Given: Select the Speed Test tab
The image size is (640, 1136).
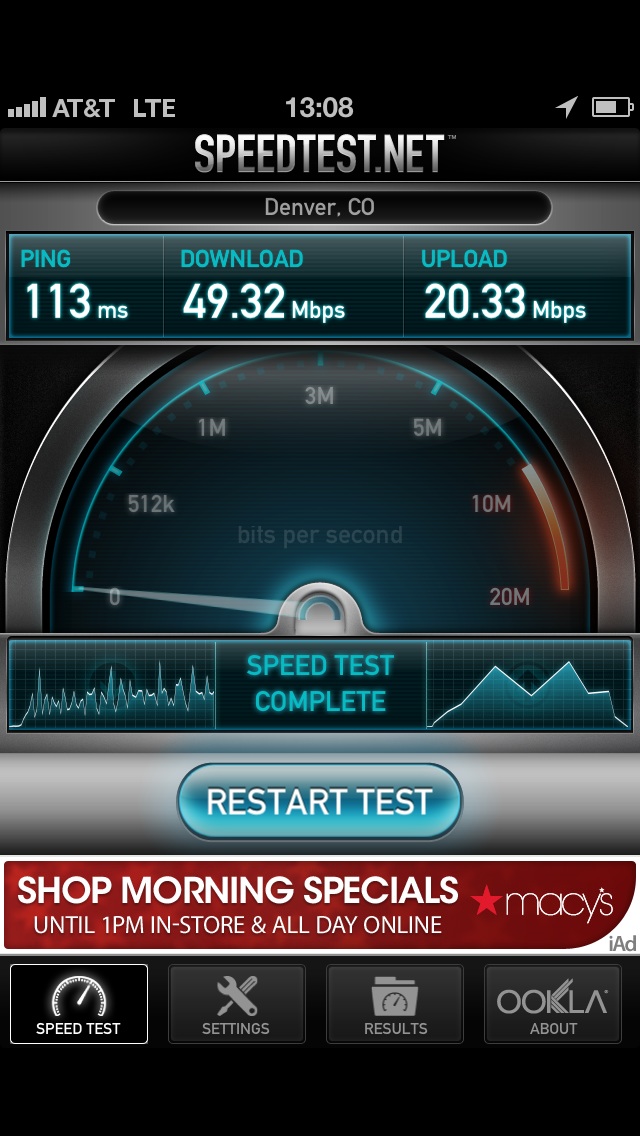Looking at the screenshot, I should [x=78, y=1003].
